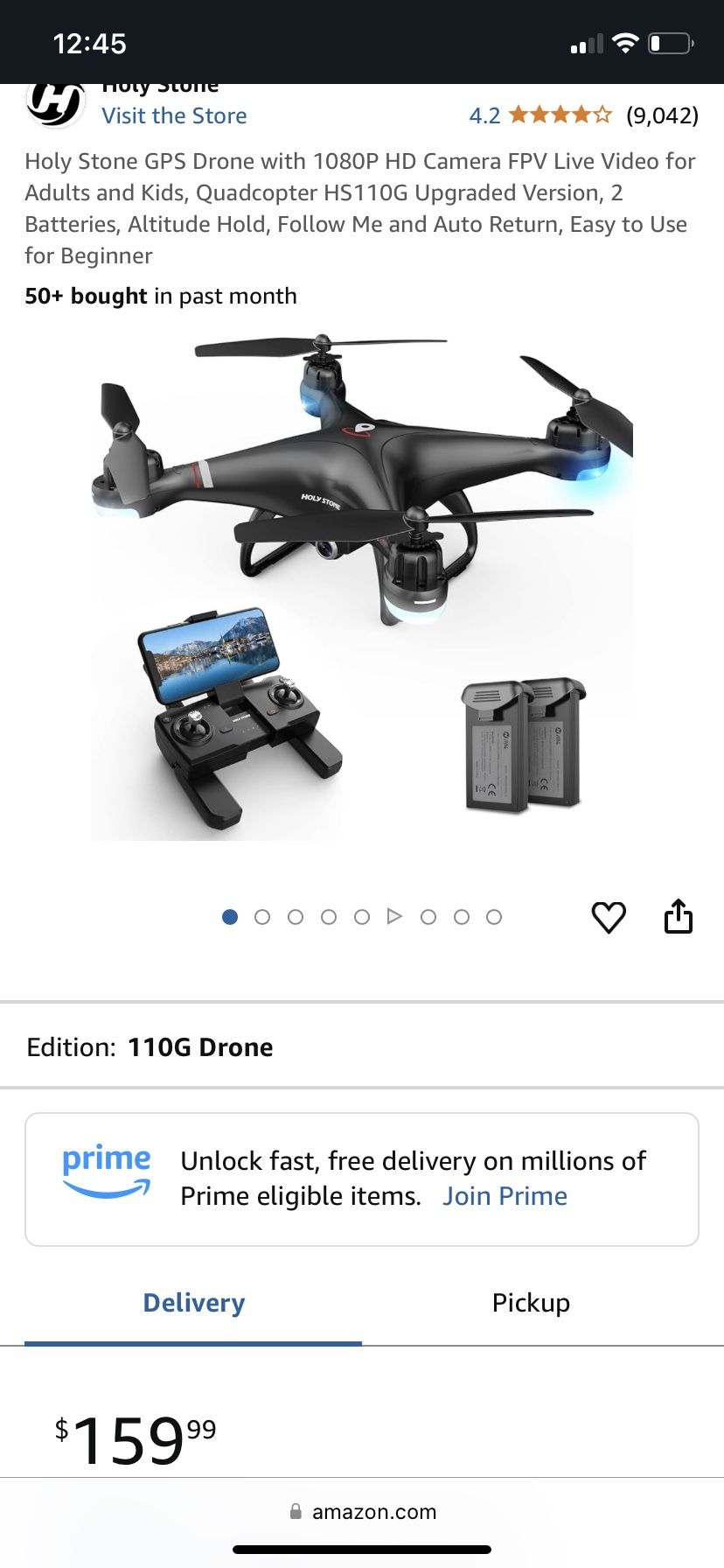
Task: Tap the amazon.com address bar
Action: 362,1512
